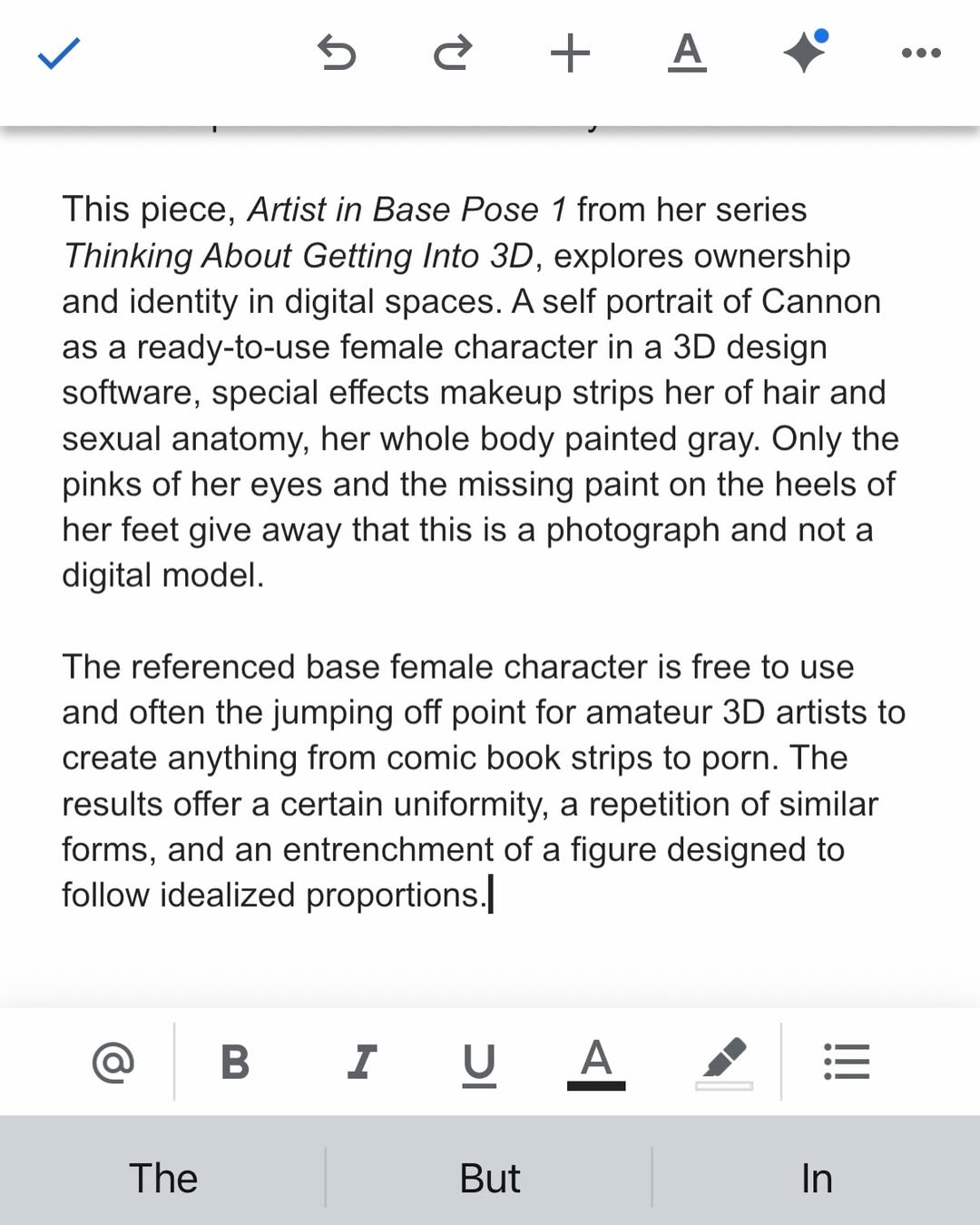Undo the last change
Screen dimensions: 980x1225
click(x=337, y=54)
